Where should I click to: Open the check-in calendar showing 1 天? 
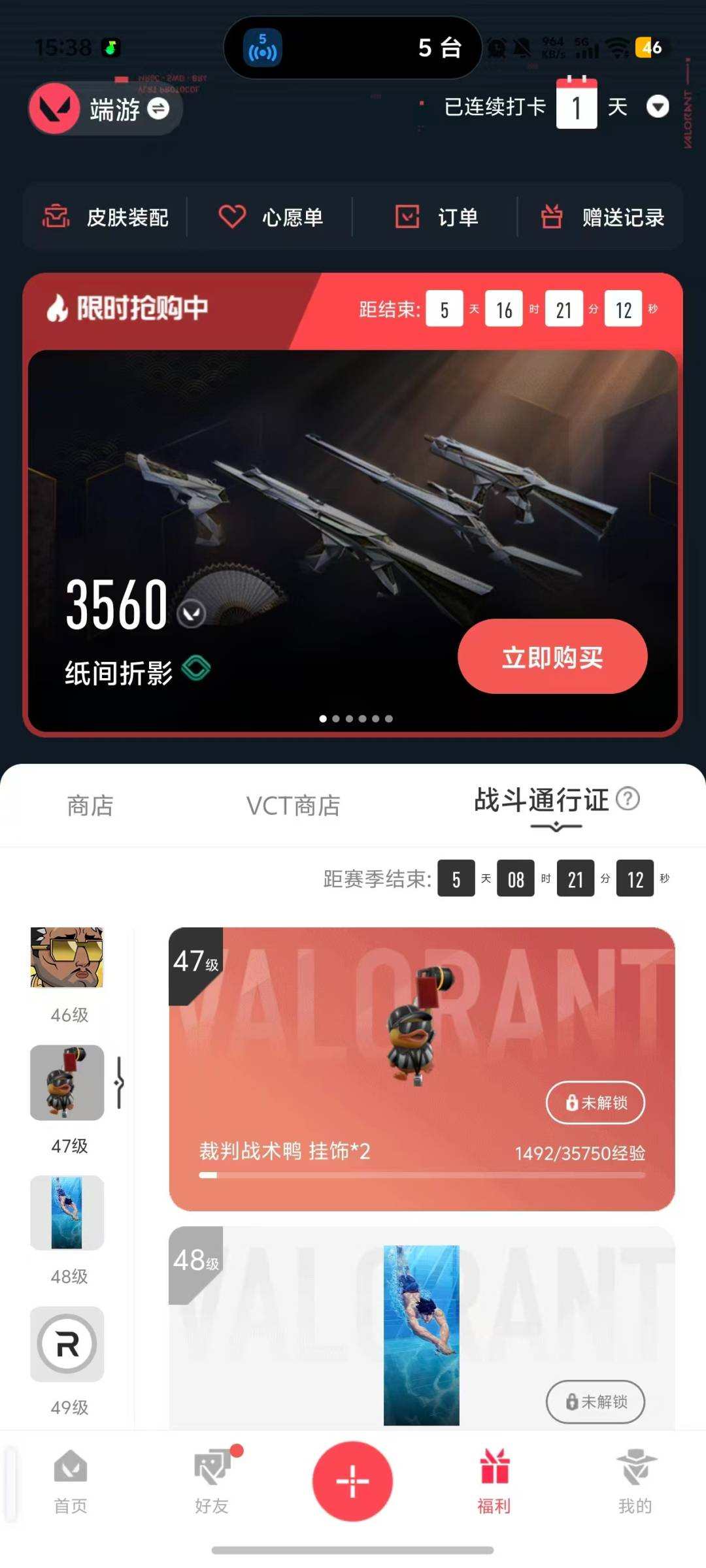coord(577,106)
